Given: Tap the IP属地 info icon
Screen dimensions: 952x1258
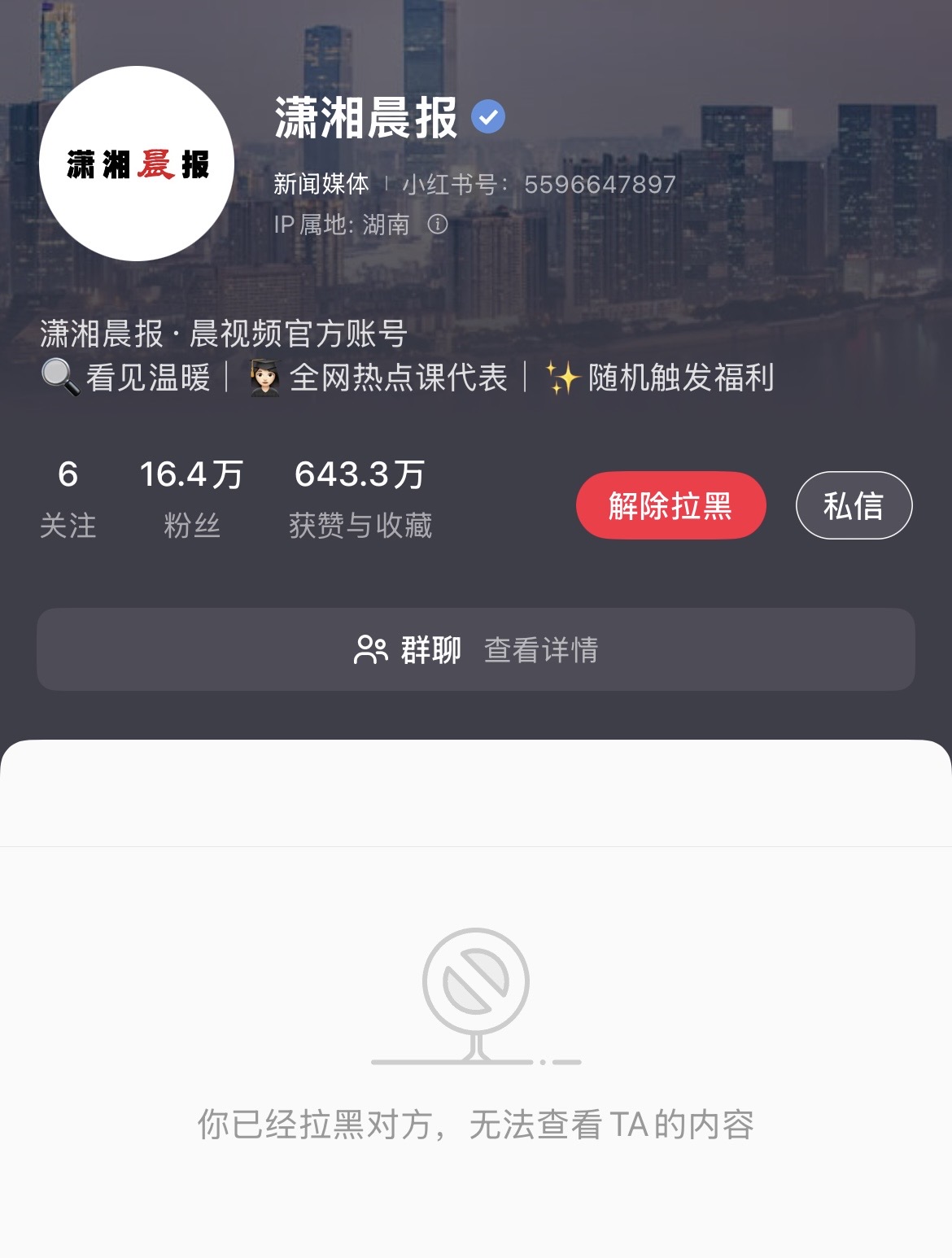Looking at the screenshot, I should point(438,224).
